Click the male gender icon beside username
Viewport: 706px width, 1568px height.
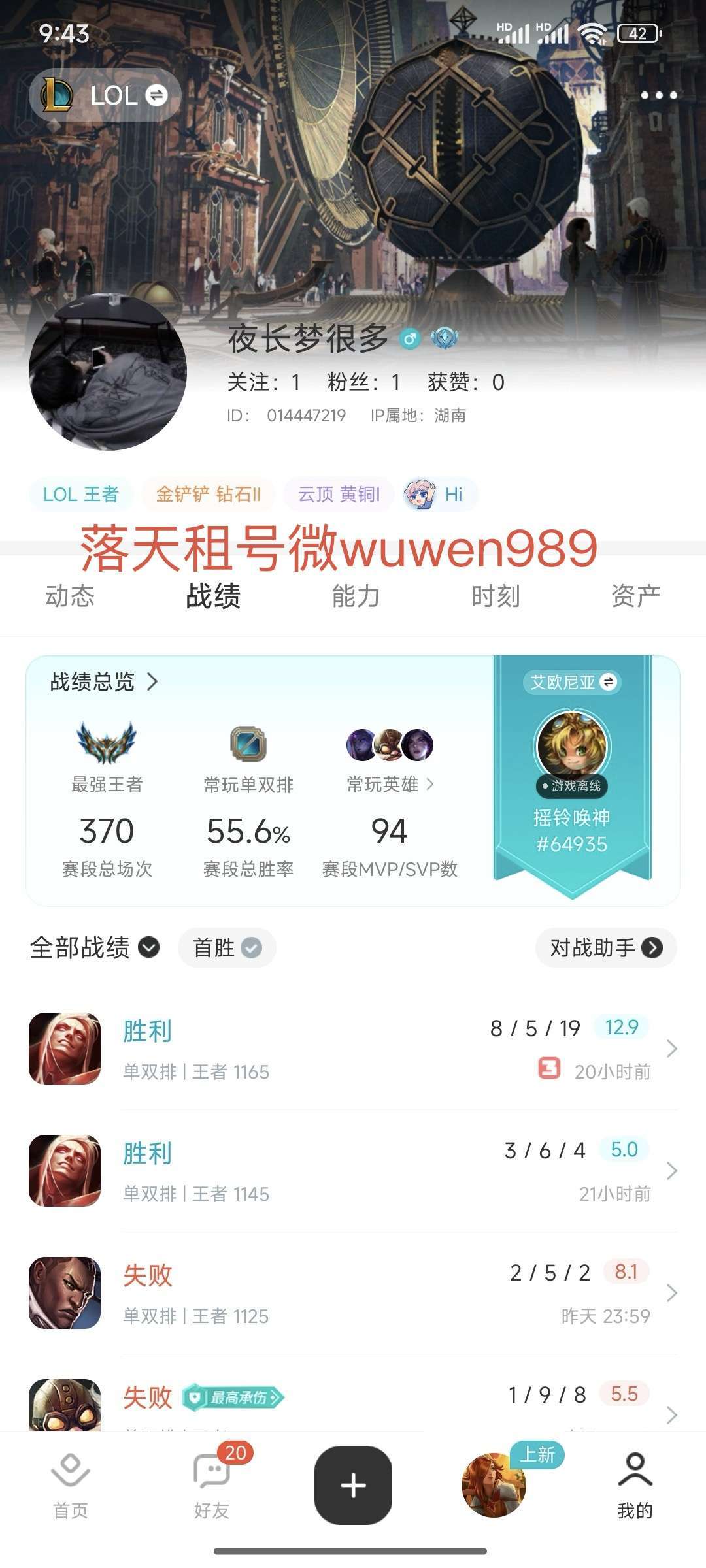coord(410,339)
